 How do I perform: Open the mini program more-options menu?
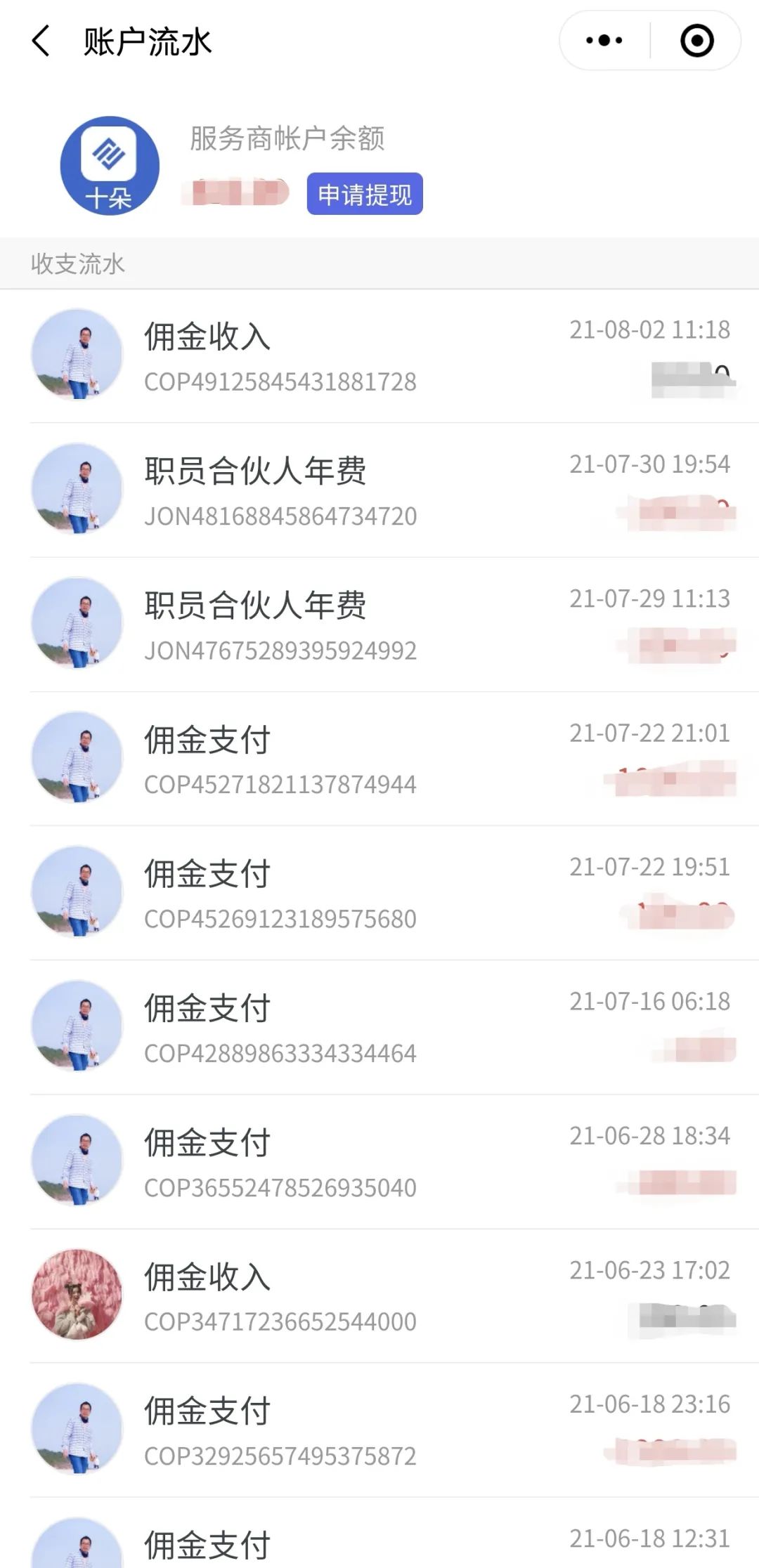pyautogui.click(x=604, y=41)
